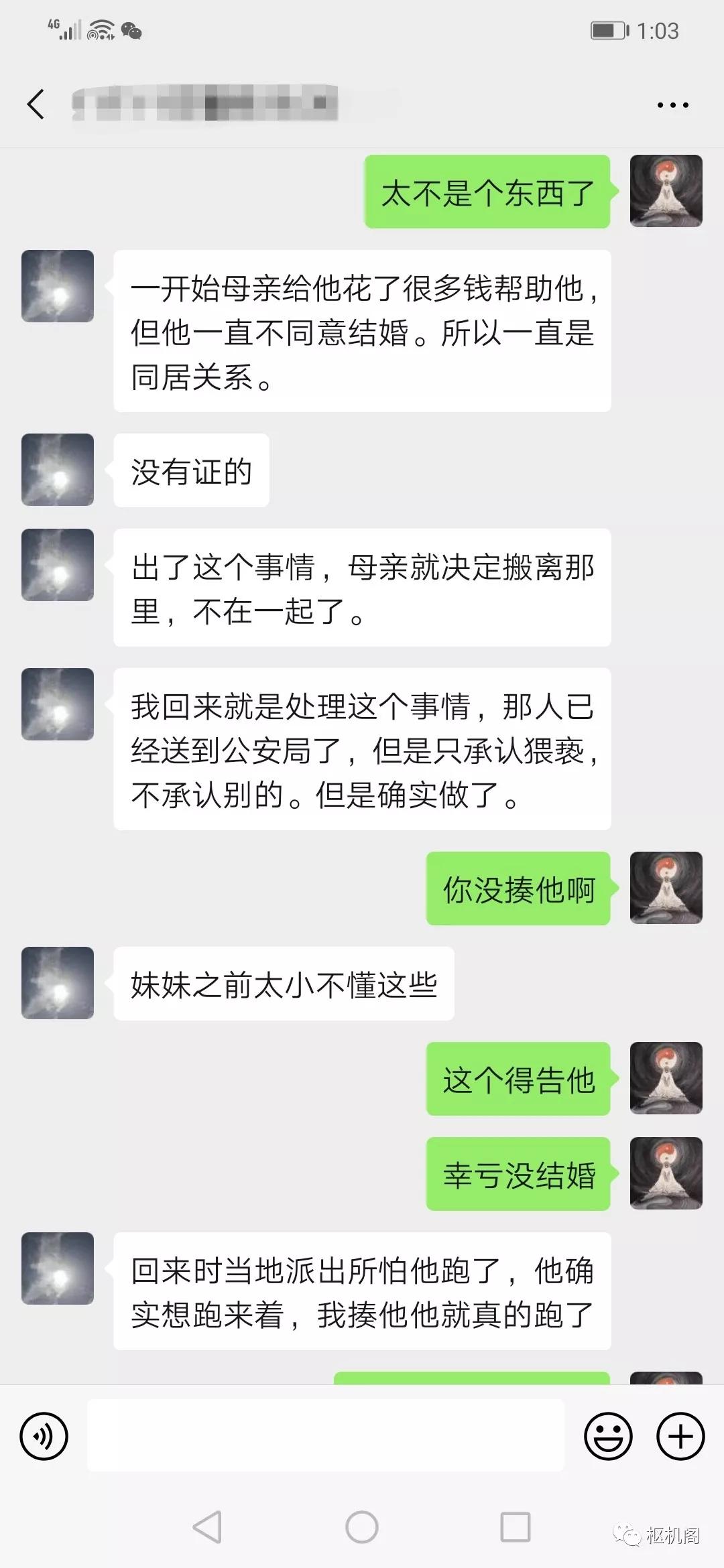Open own avatar beside "太不是个东西了"

(x=666, y=191)
